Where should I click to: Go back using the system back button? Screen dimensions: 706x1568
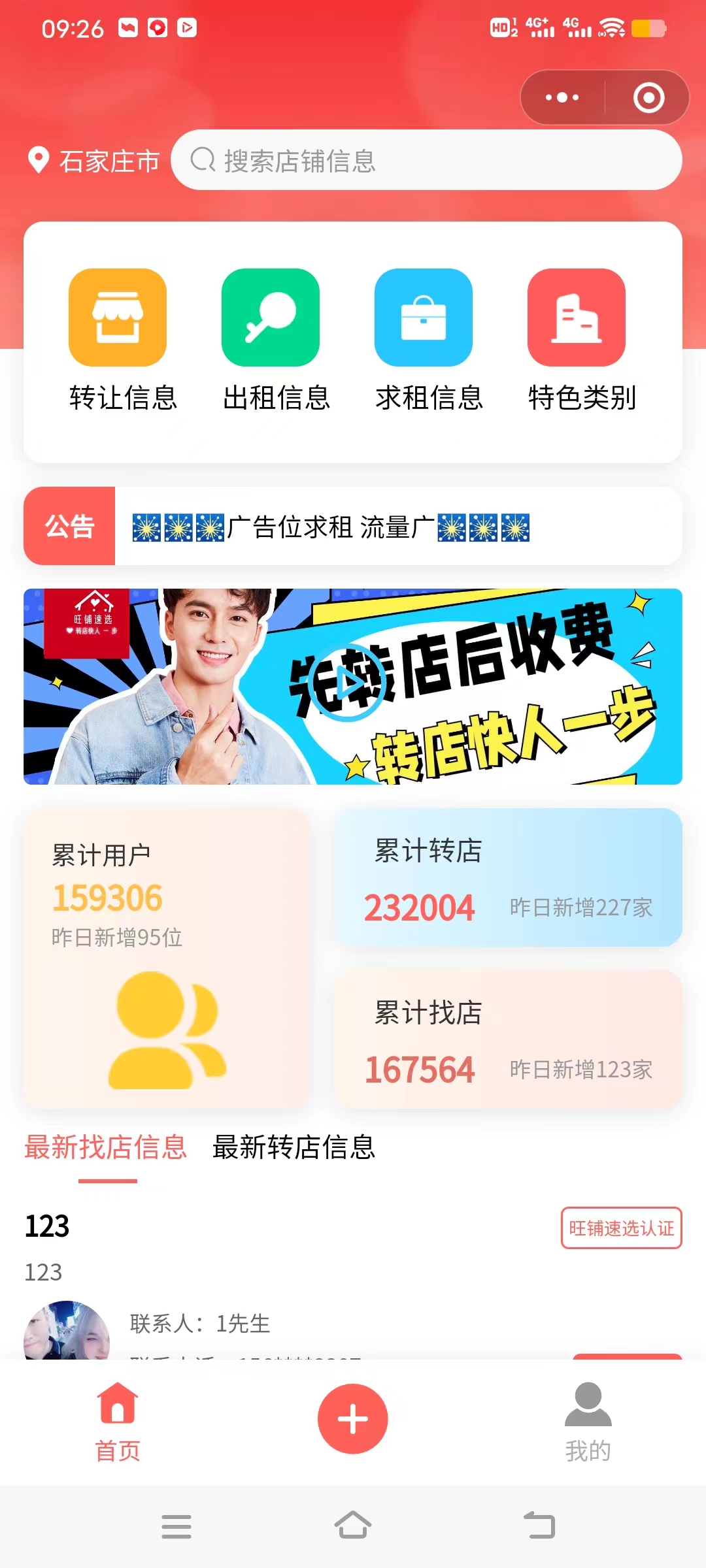click(539, 1526)
